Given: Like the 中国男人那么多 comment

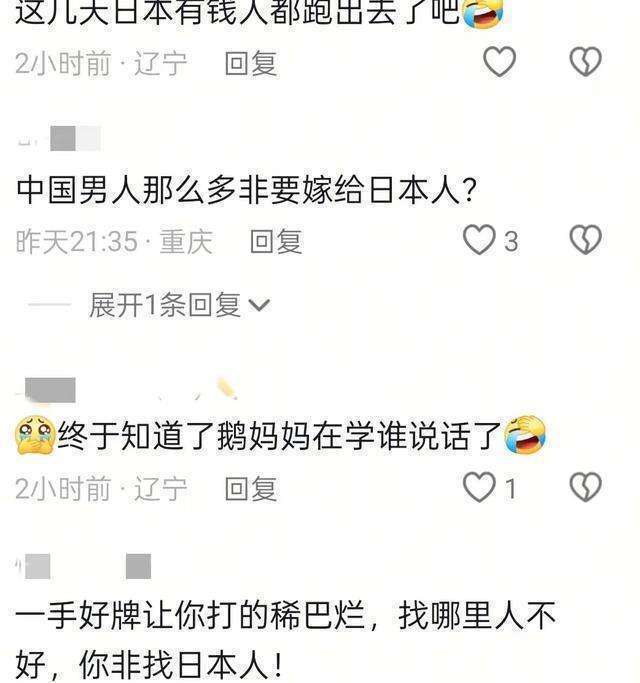Looking at the screenshot, I should (x=481, y=240).
